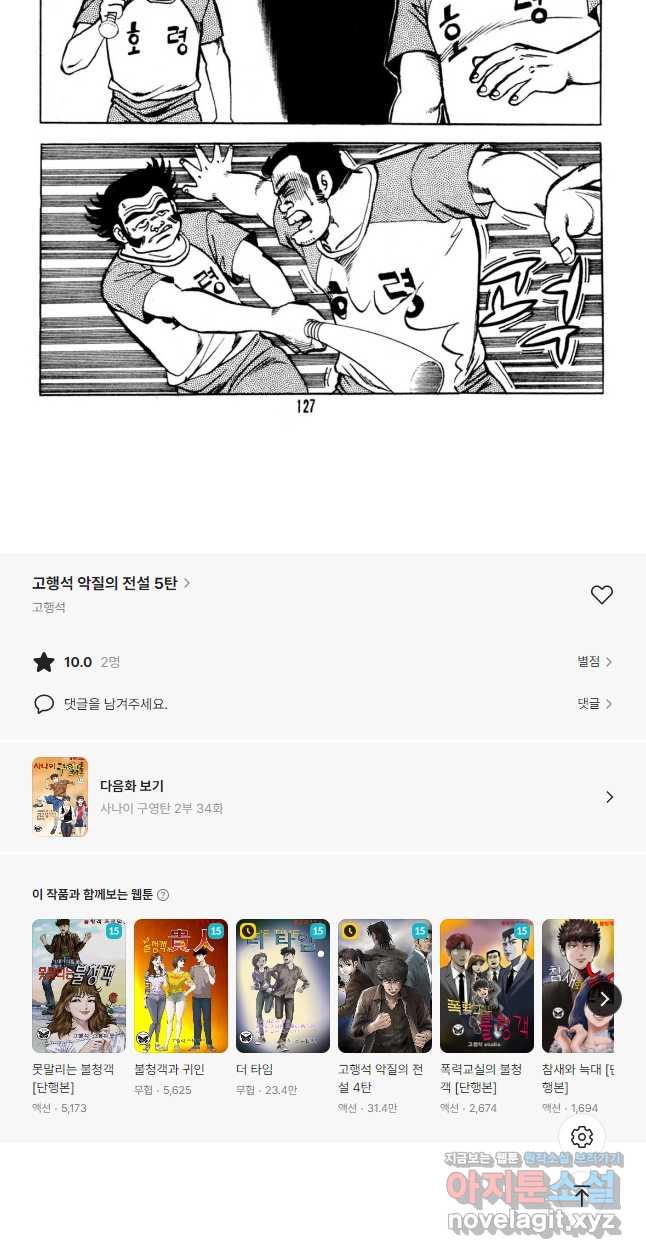Tap the 댓글을 남겨주세요 comment prompt

[x=115, y=704]
